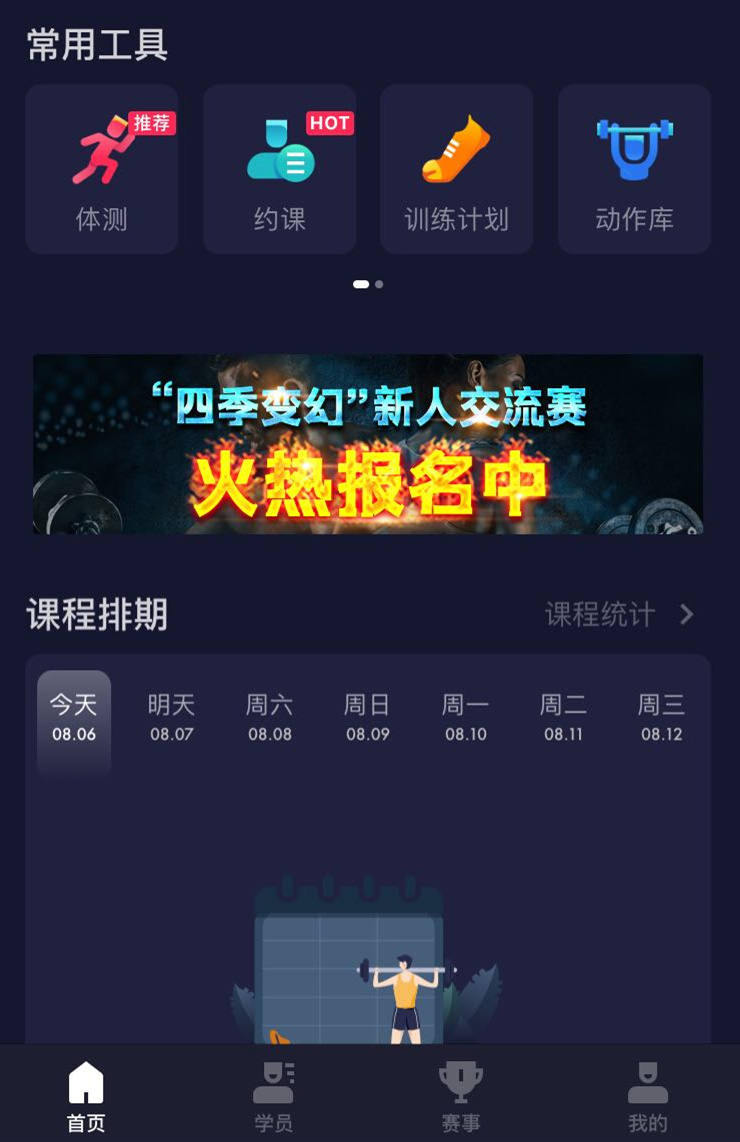Select 今天 08.06 in the schedule

click(x=74, y=717)
